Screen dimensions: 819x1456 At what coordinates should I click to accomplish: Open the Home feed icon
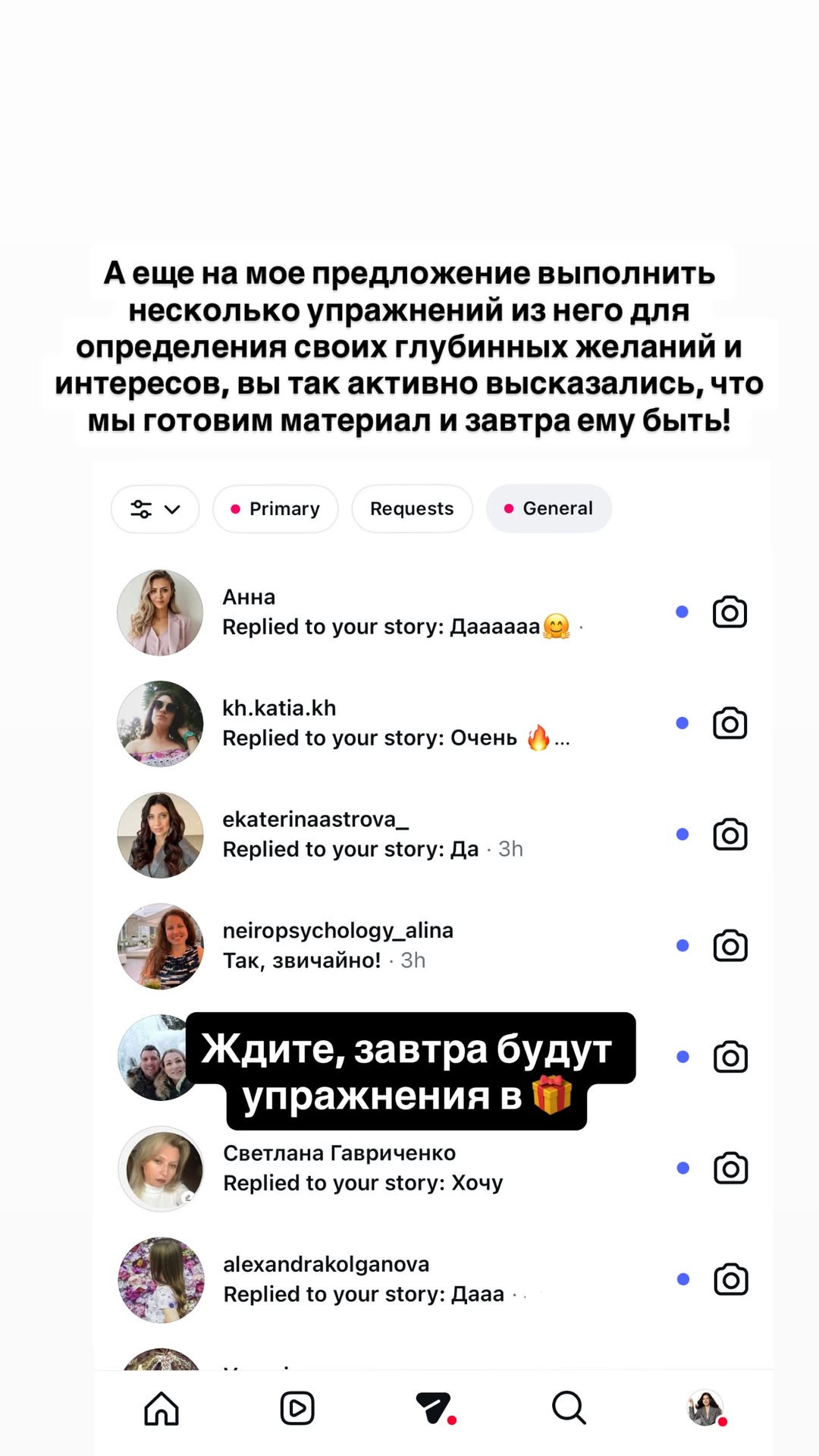click(x=160, y=1409)
